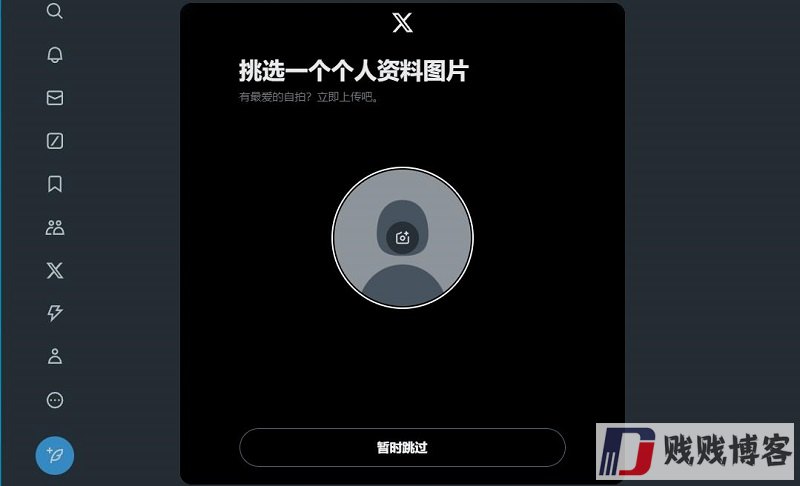Open the notifications bell
This screenshot has width=800, height=486.
click(x=55, y=55)
